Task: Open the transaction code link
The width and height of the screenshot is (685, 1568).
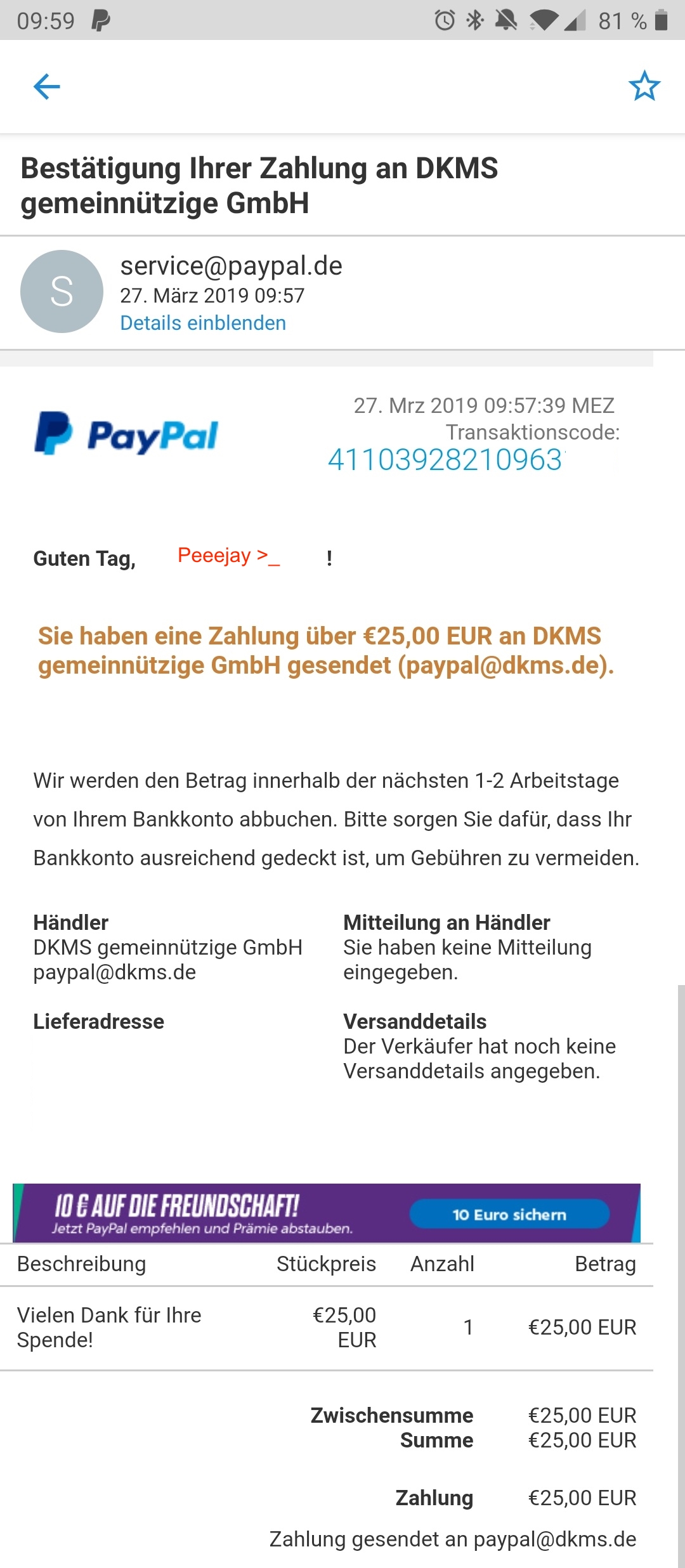Action: 447,460
